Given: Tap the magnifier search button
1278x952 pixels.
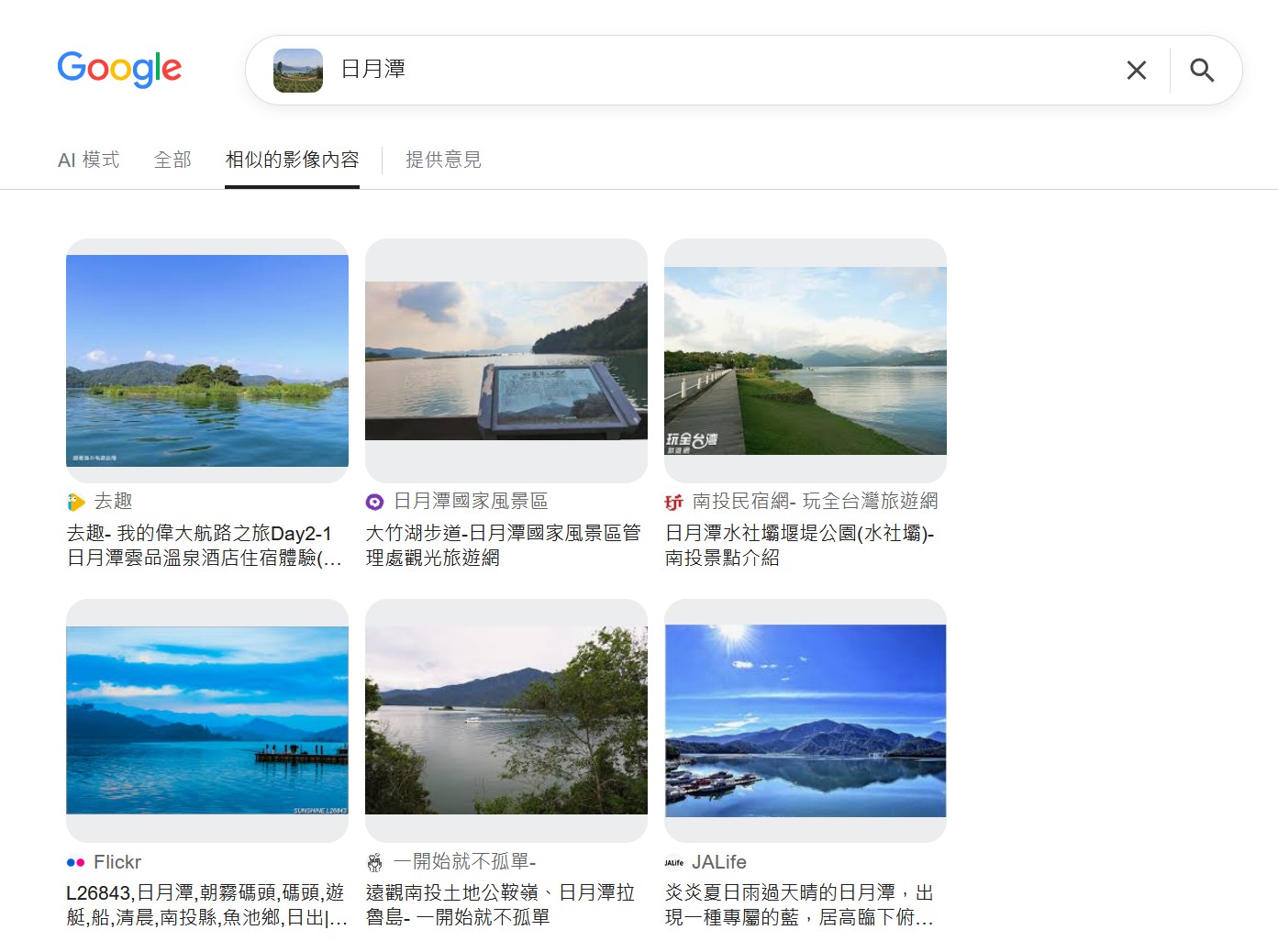Looking at the screenshot, I should tap(1202, 71).
